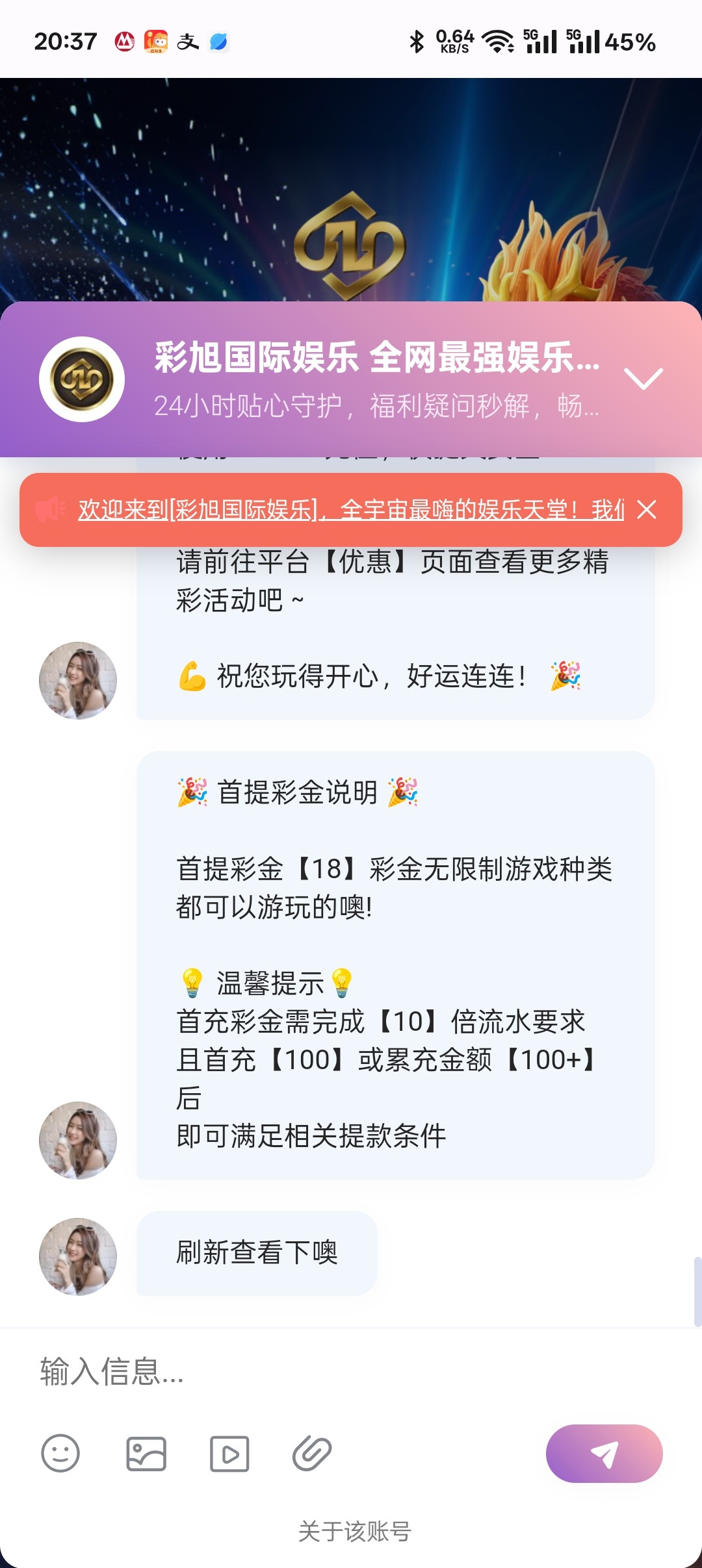Attach a video to the chat
Screen dimensions: 702x1568
coord(229,1454)
